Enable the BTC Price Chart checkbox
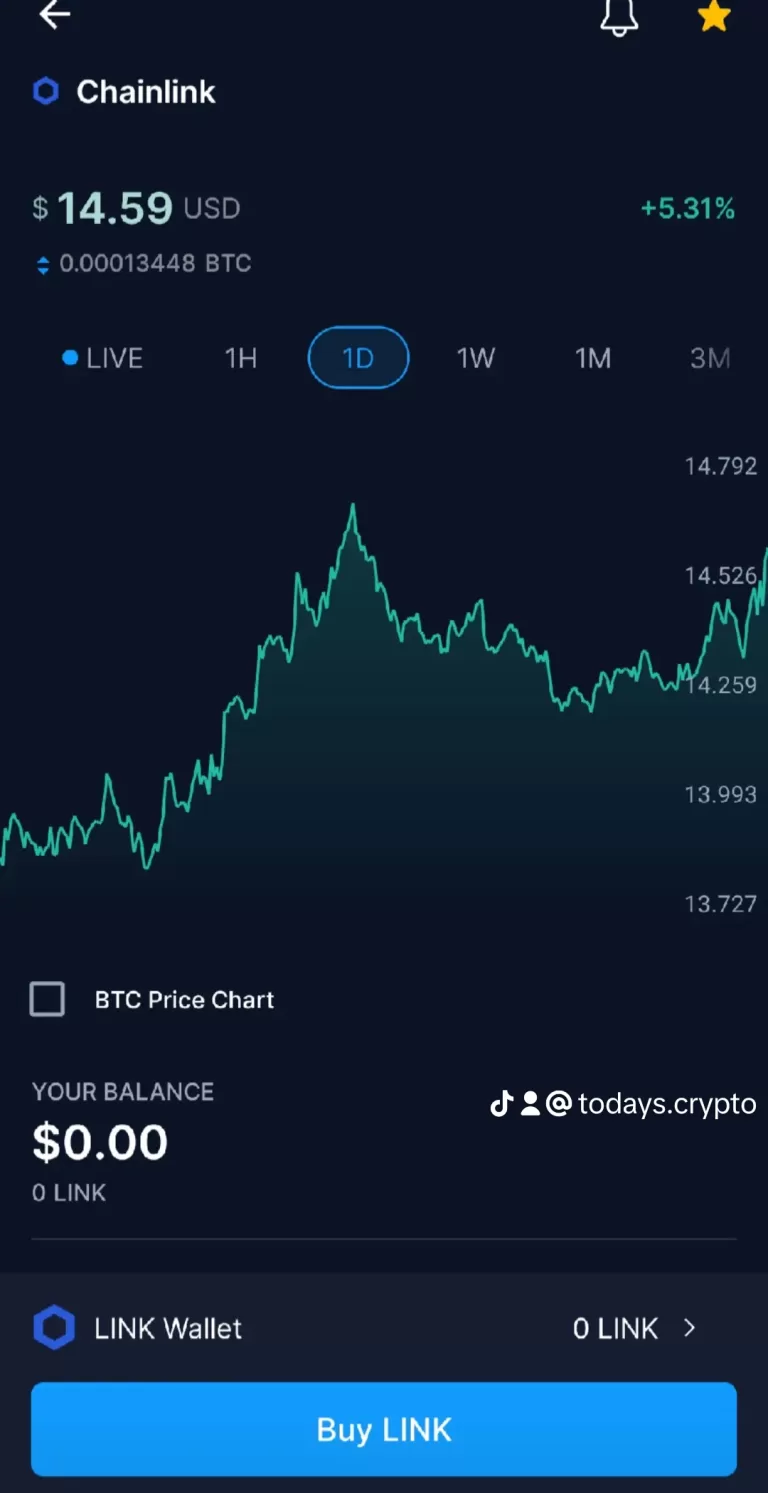 pos(47,998)
